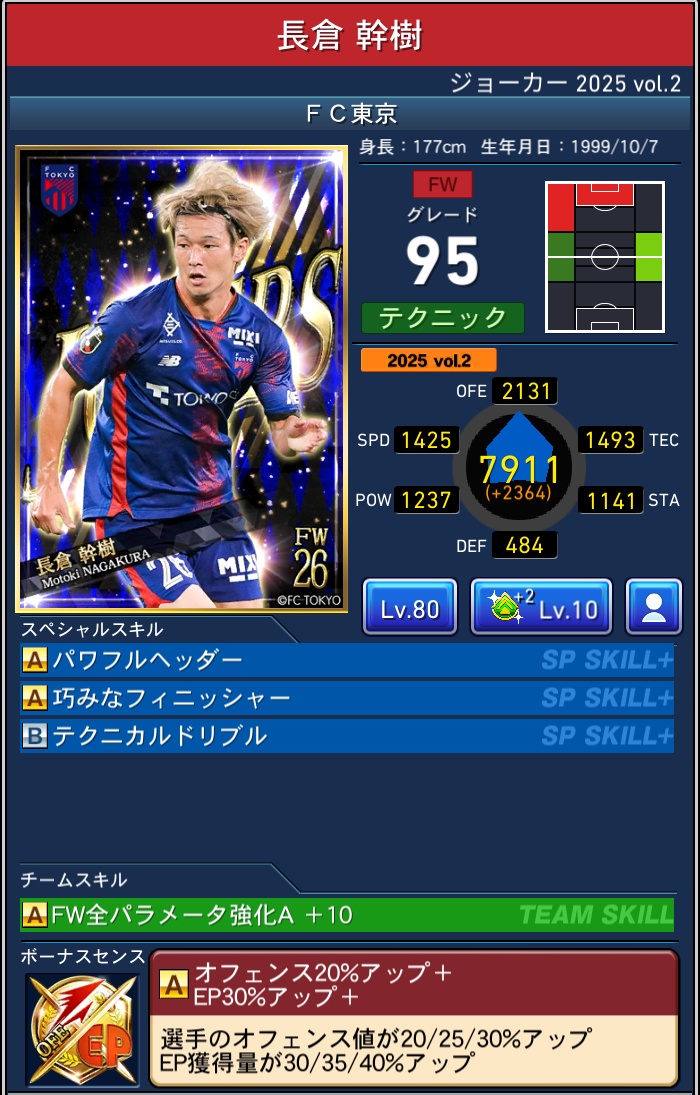
Task: Open the player profile icon button
Action: point(654,607)
